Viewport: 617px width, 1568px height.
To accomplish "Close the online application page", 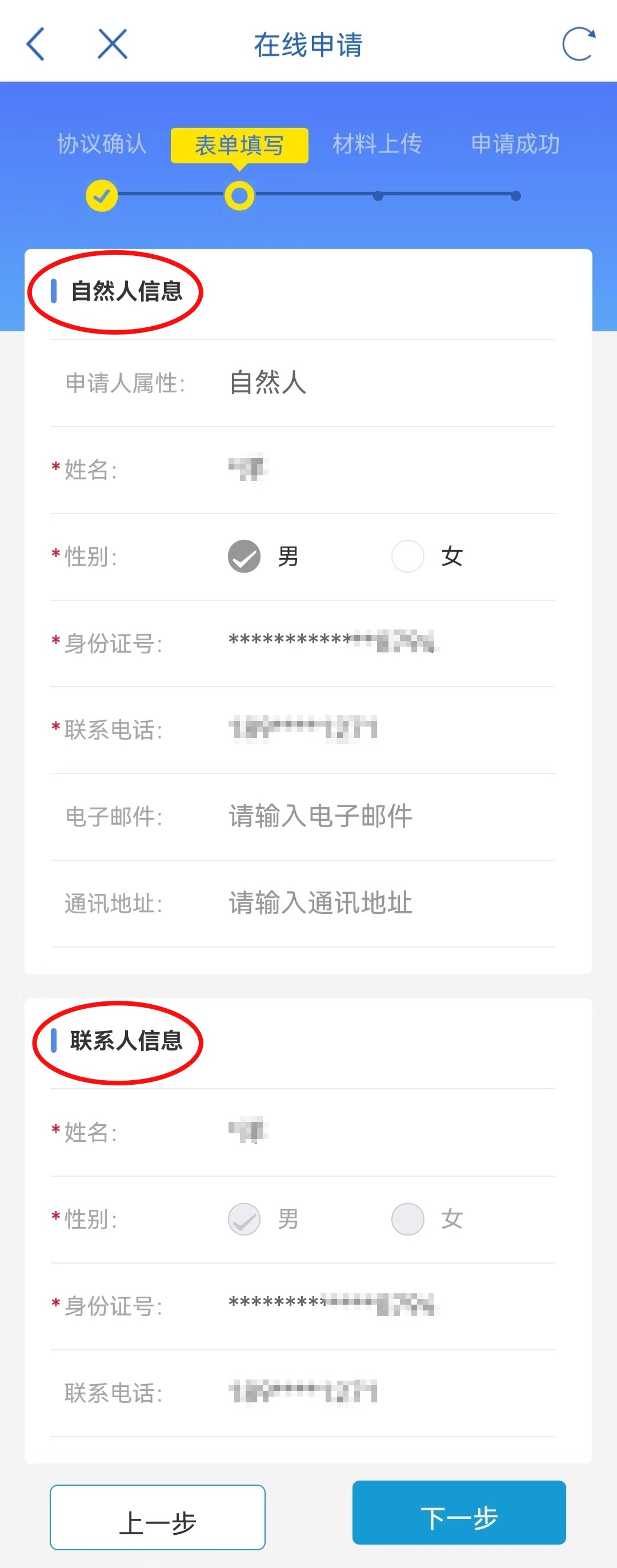I will (x=113, y=44).
